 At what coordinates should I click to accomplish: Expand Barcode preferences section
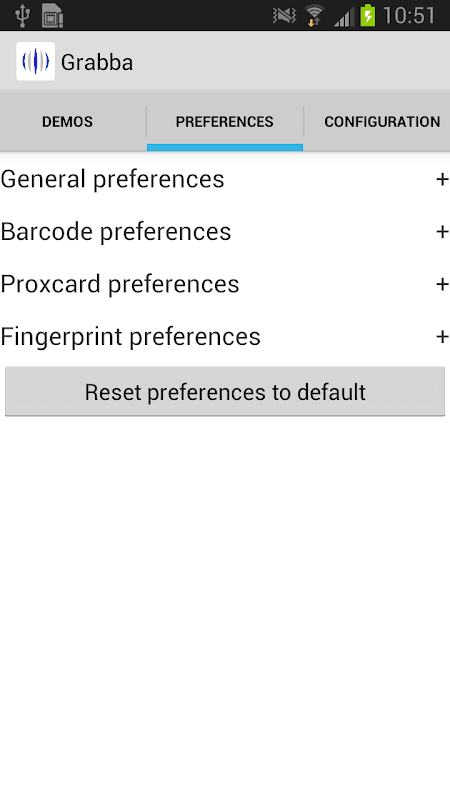[x=225, y=232]
